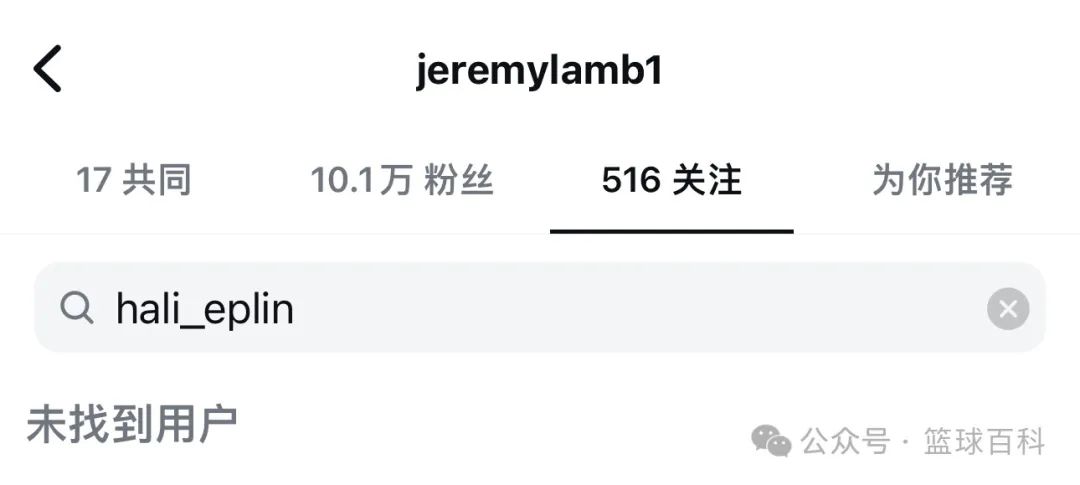Image resolution: width=1080 pixels, height=485 pixels.
Task: Switch to the 为你推荐 tab
Action: click(942, 181)
